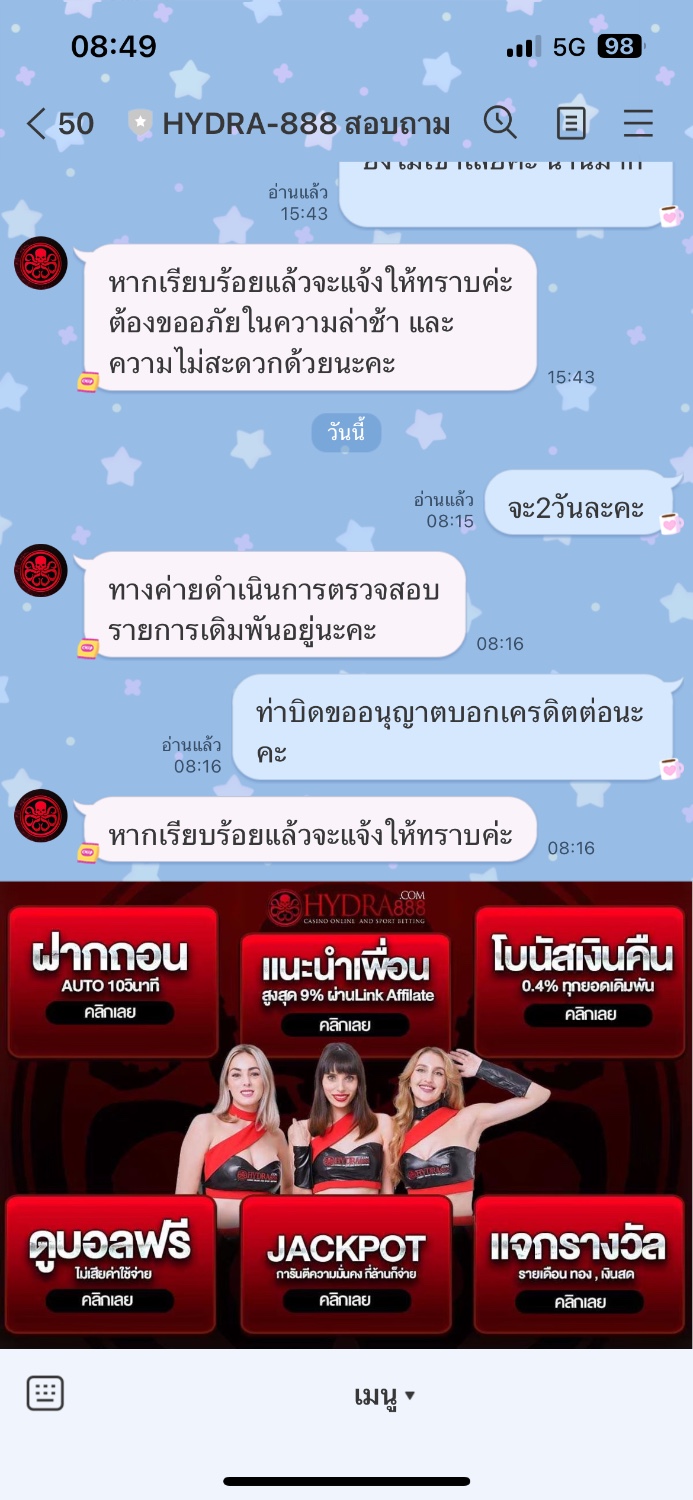Open the chat menu hamburger icon

pyautogui.click(x=638, y=123)
